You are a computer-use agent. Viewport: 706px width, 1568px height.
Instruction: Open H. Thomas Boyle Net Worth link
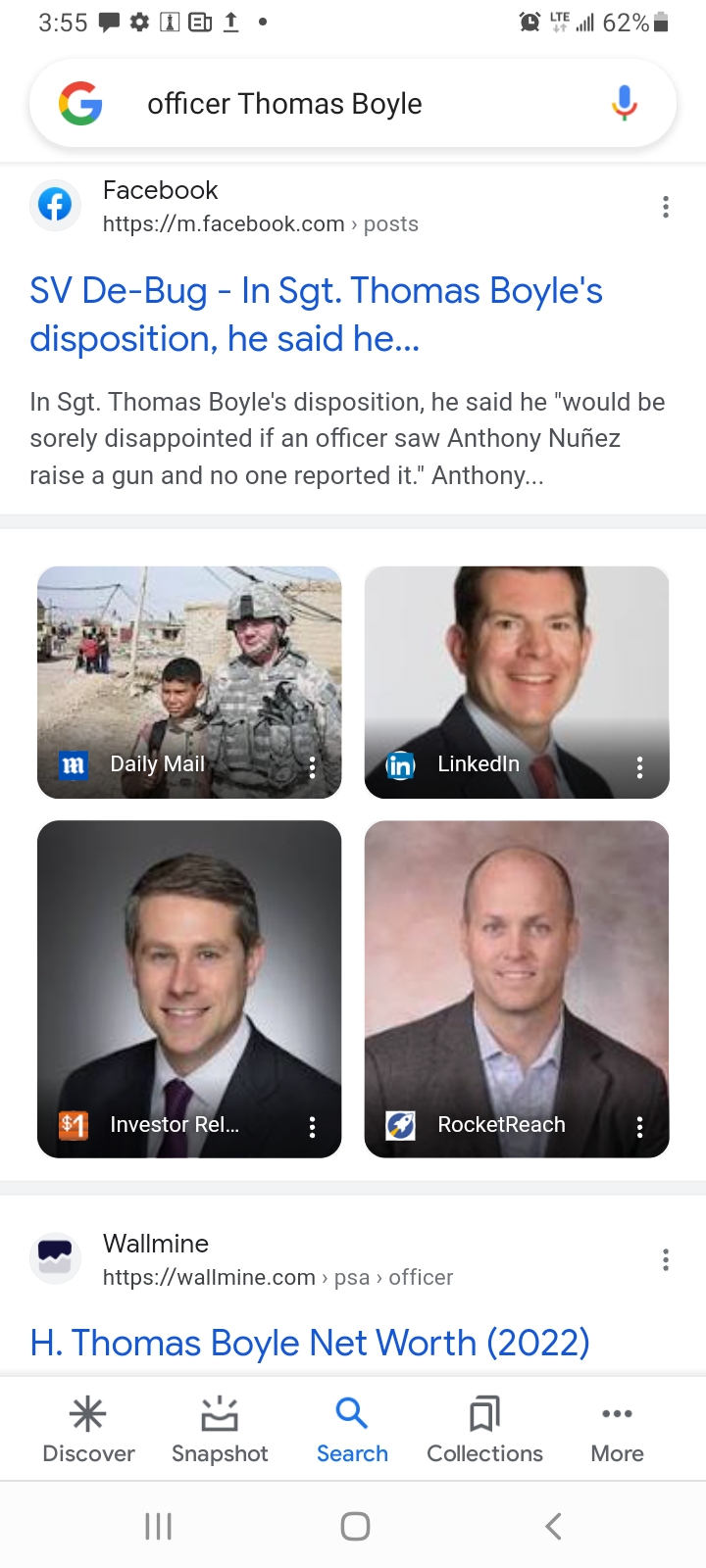[310, 1343]
